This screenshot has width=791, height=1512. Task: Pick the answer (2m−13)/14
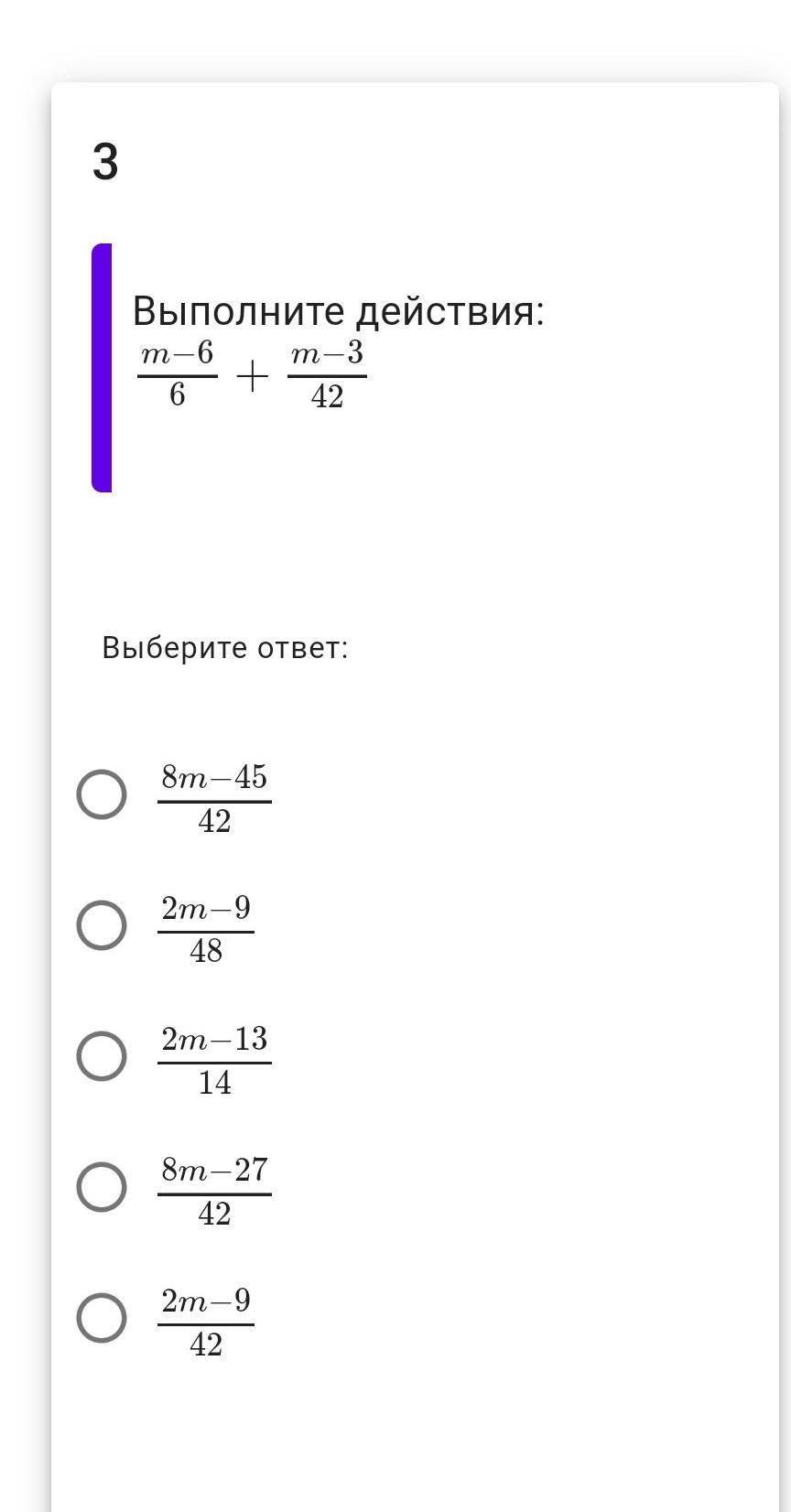102,1056
